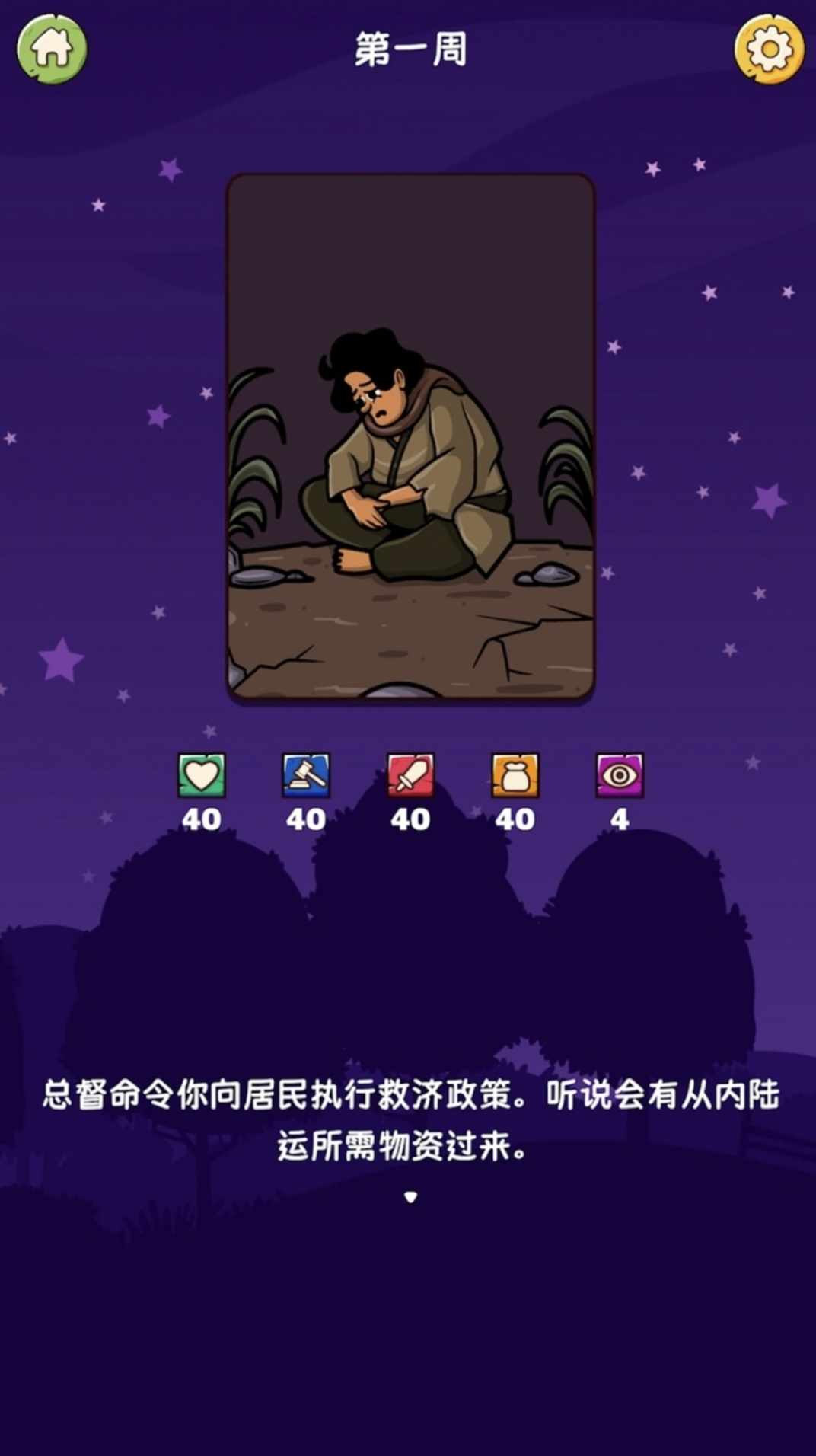Advance the dialogue with the small arrow
The height and width of the screenshot is (1456, 816).
(x=410, y=1197)
